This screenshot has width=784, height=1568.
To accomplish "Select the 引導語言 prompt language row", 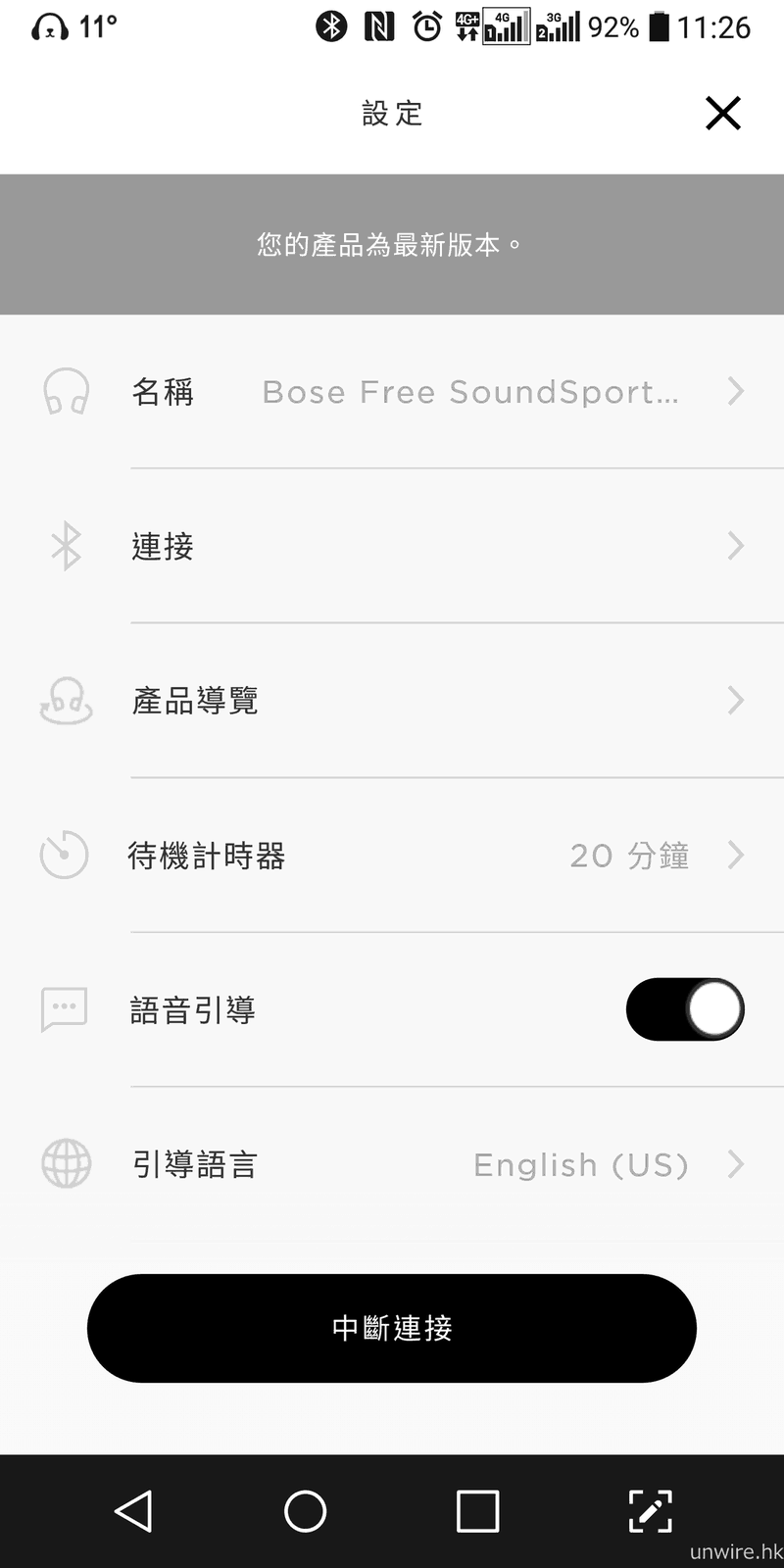I will [x=392, y=1164].
